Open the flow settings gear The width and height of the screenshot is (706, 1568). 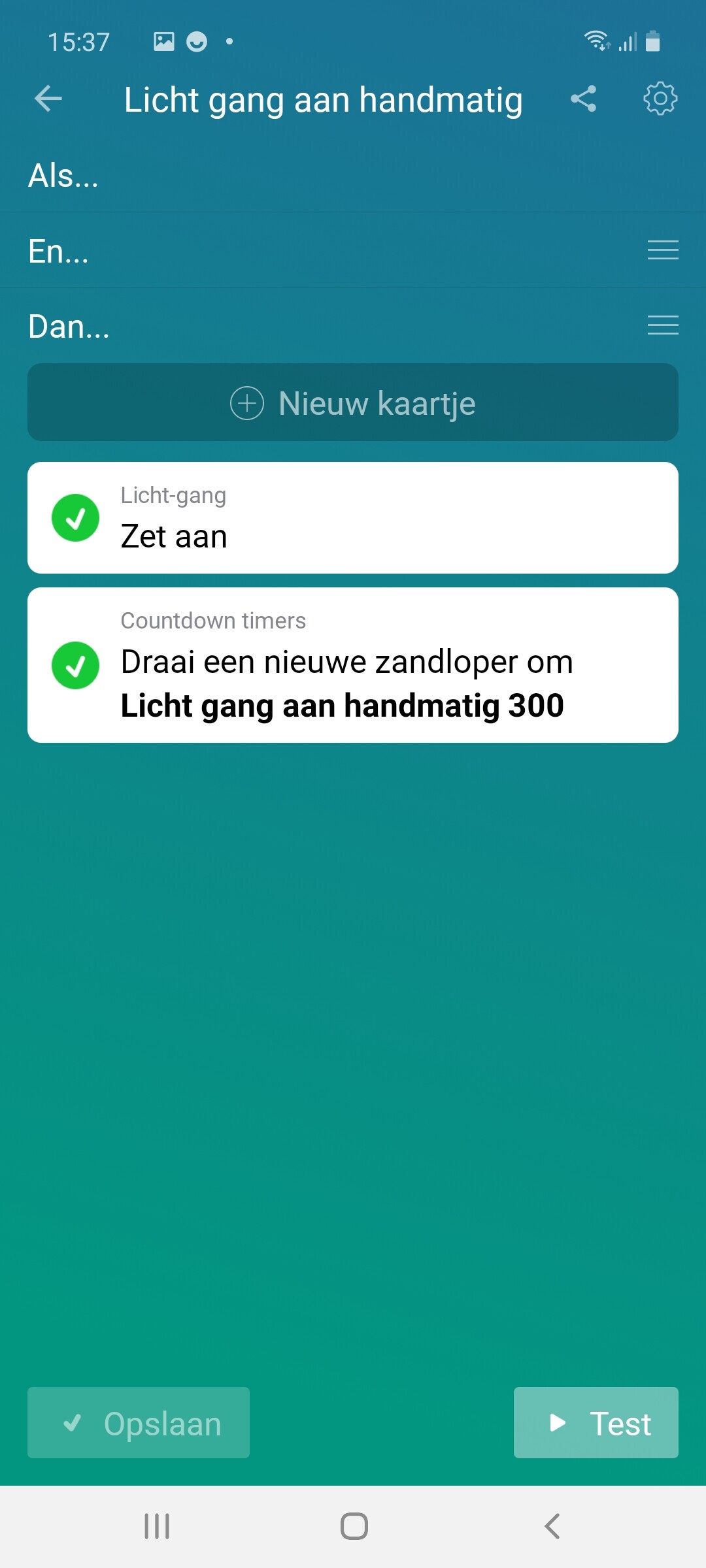tap(660, 99)
